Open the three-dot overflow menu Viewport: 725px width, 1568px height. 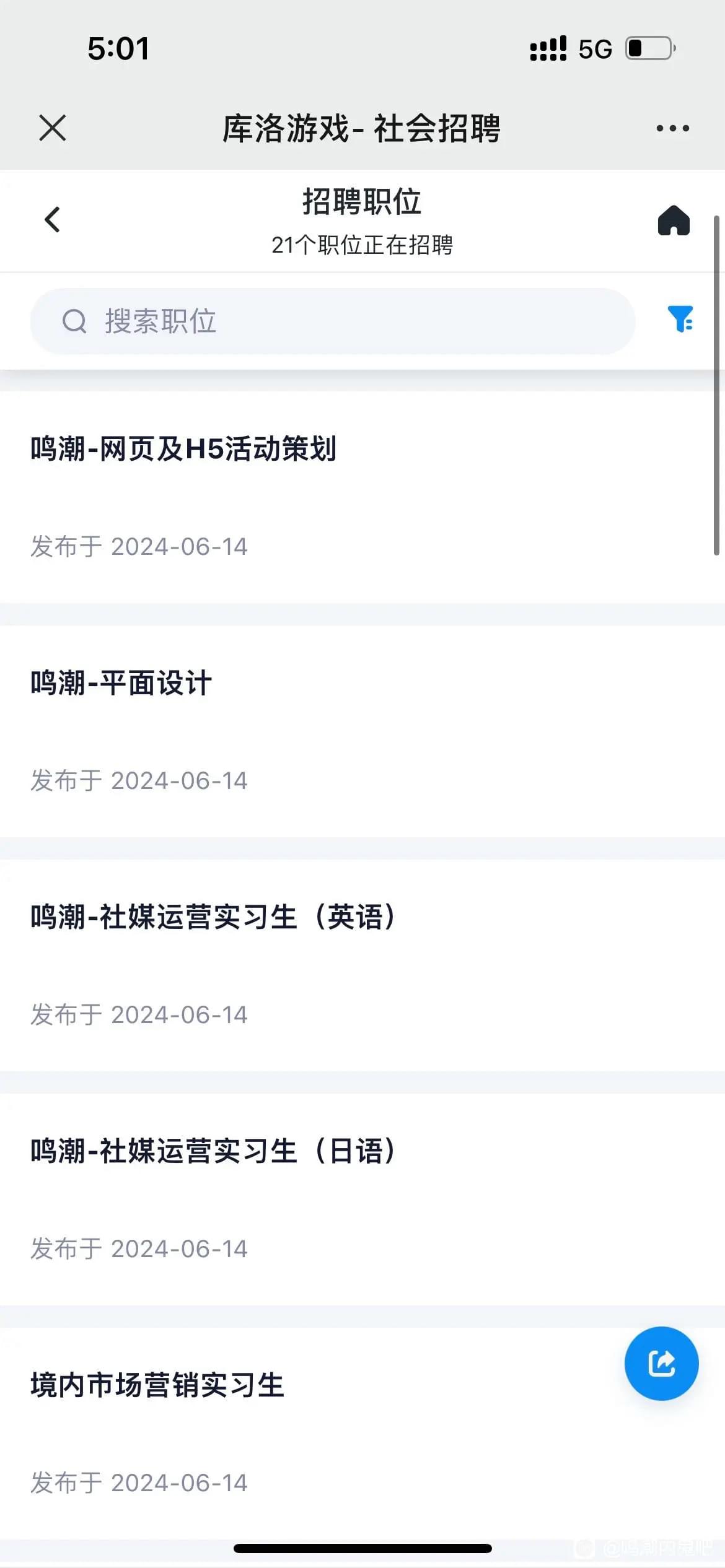click(x=673, y=128)
